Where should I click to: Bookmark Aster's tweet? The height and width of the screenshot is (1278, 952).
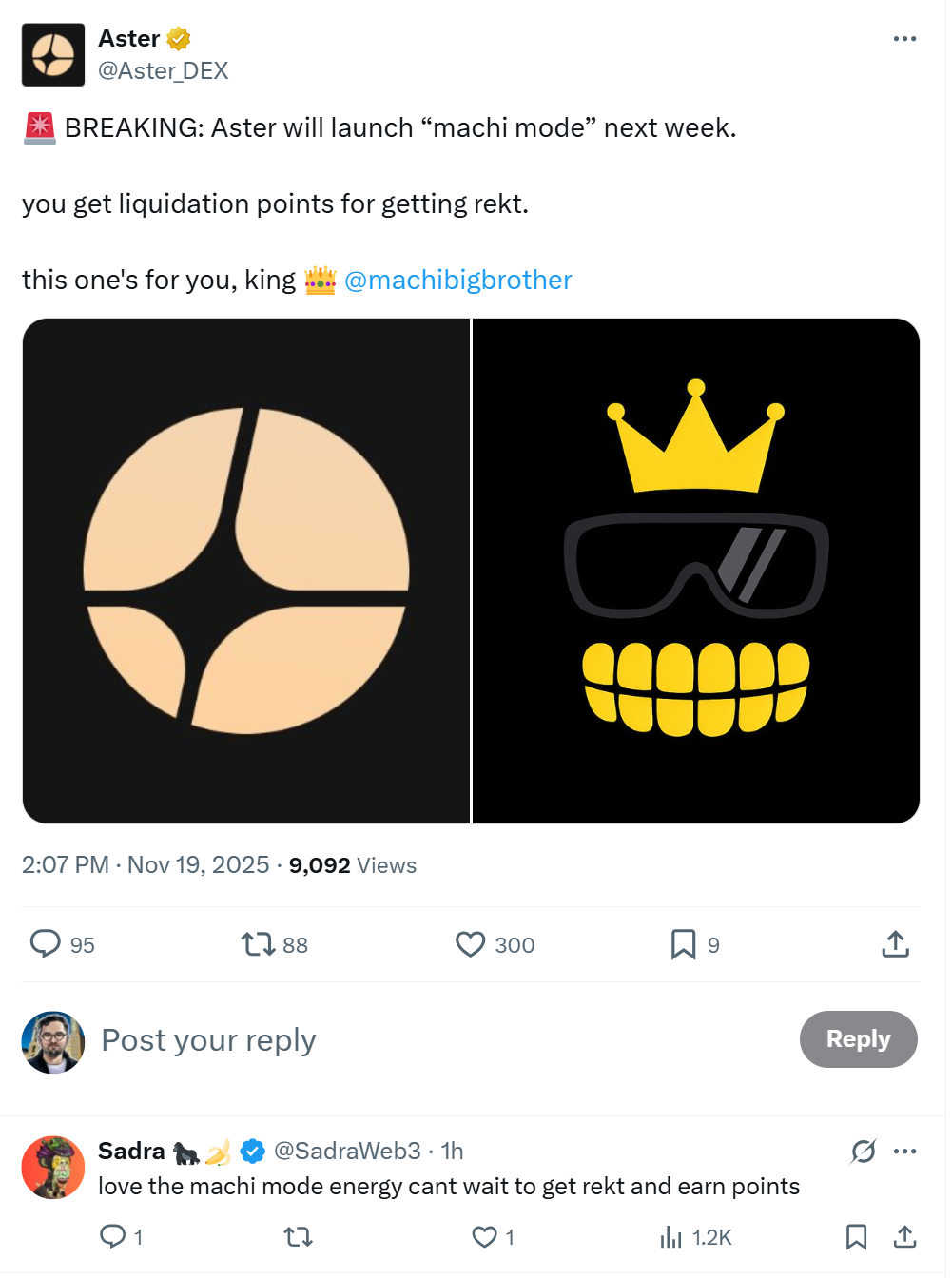[683, 943]
